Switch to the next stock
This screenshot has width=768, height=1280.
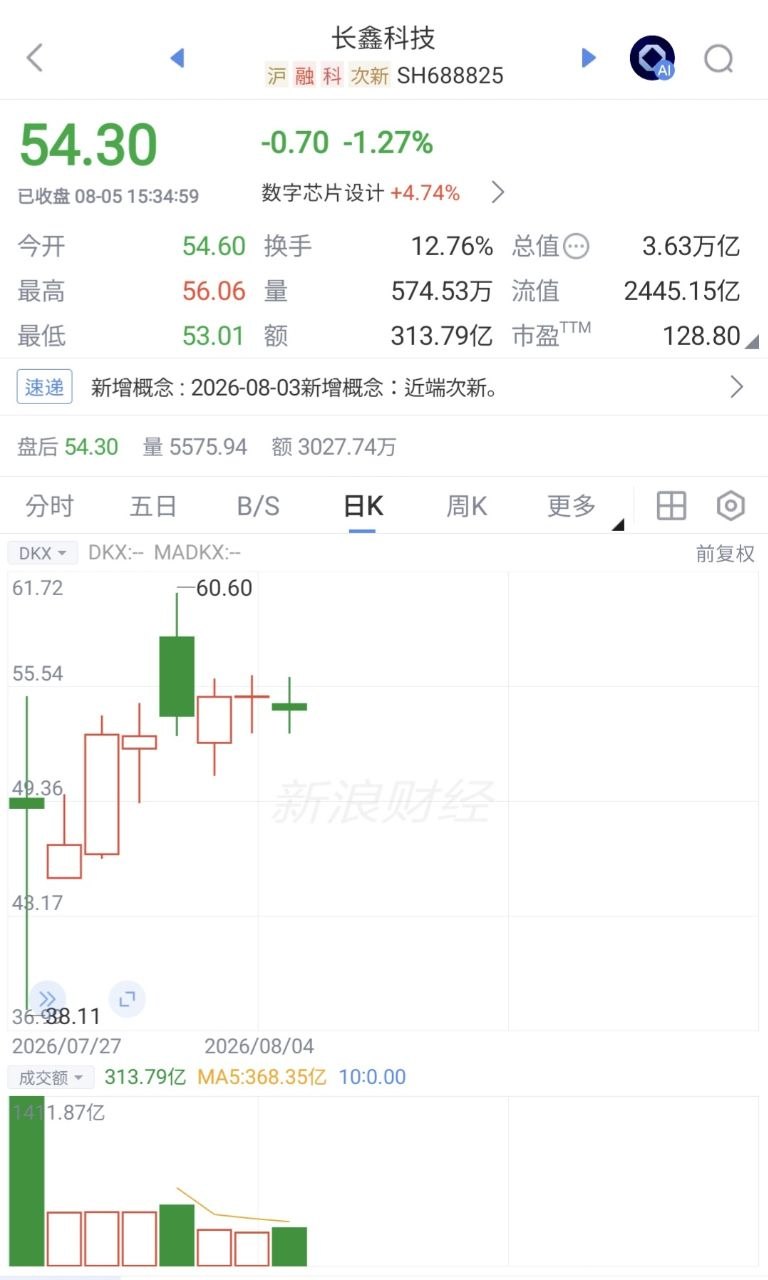(589, 58)
